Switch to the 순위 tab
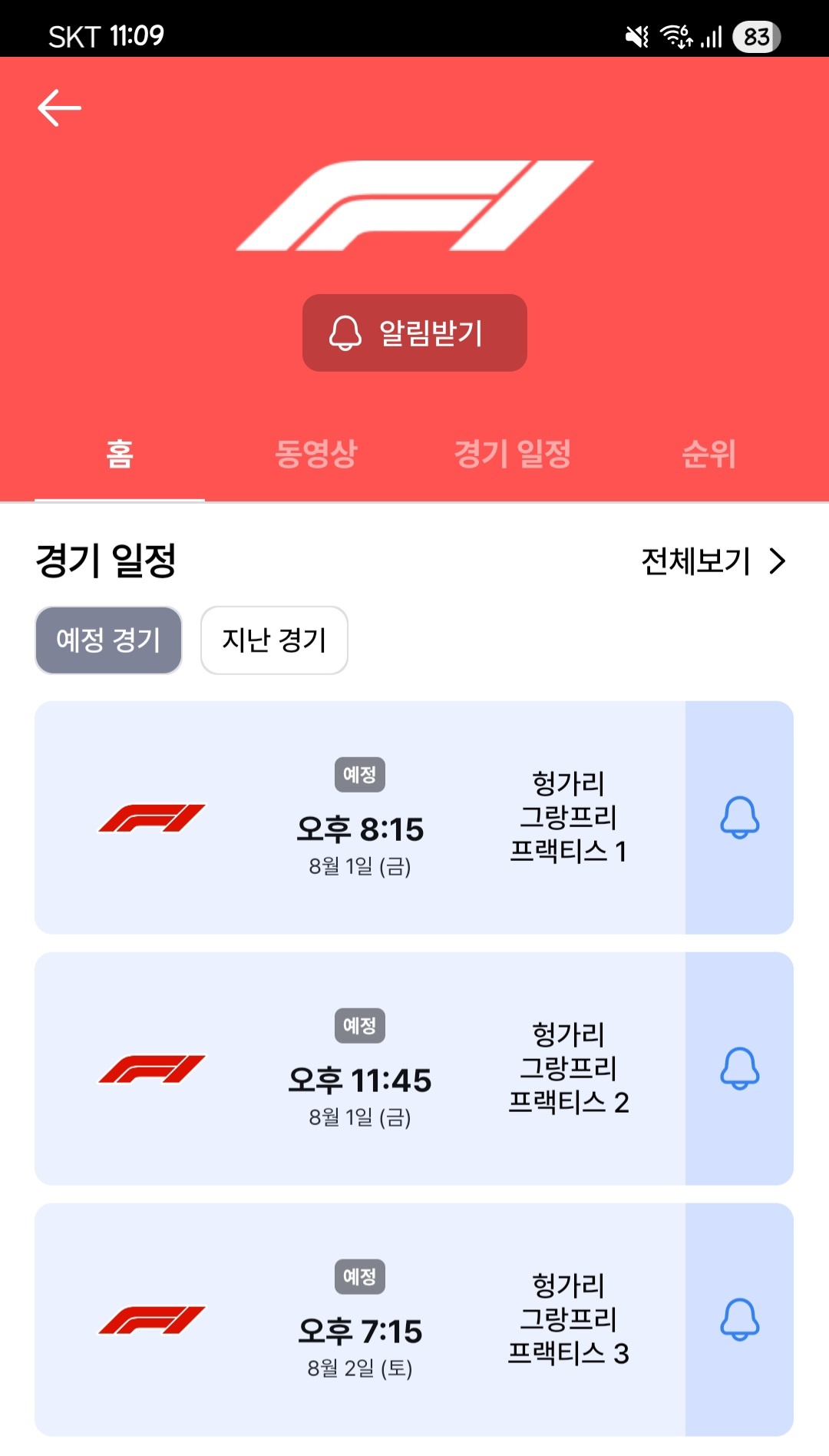This screenshot has height=1456, width=829. click(x=708, y=454)
